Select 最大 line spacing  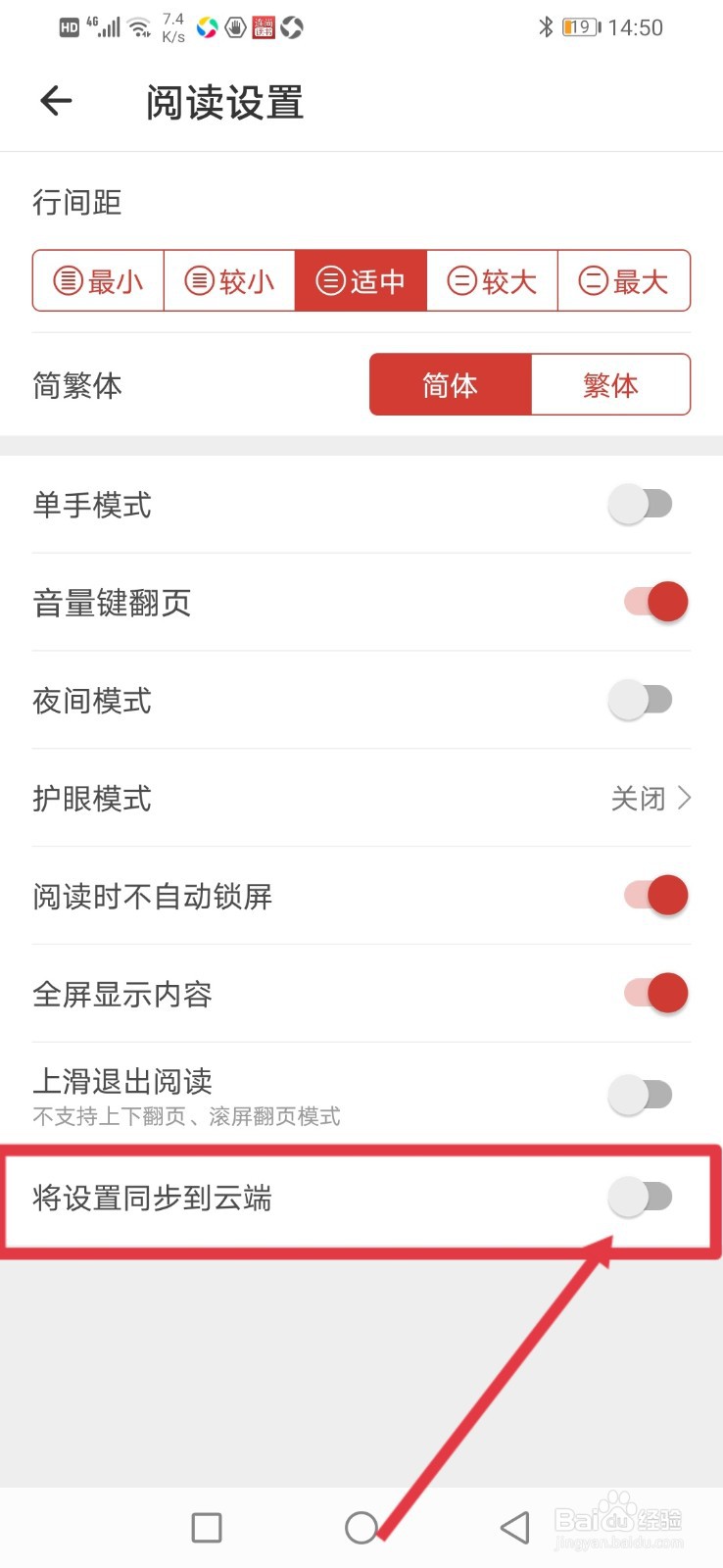pos(624,281)
